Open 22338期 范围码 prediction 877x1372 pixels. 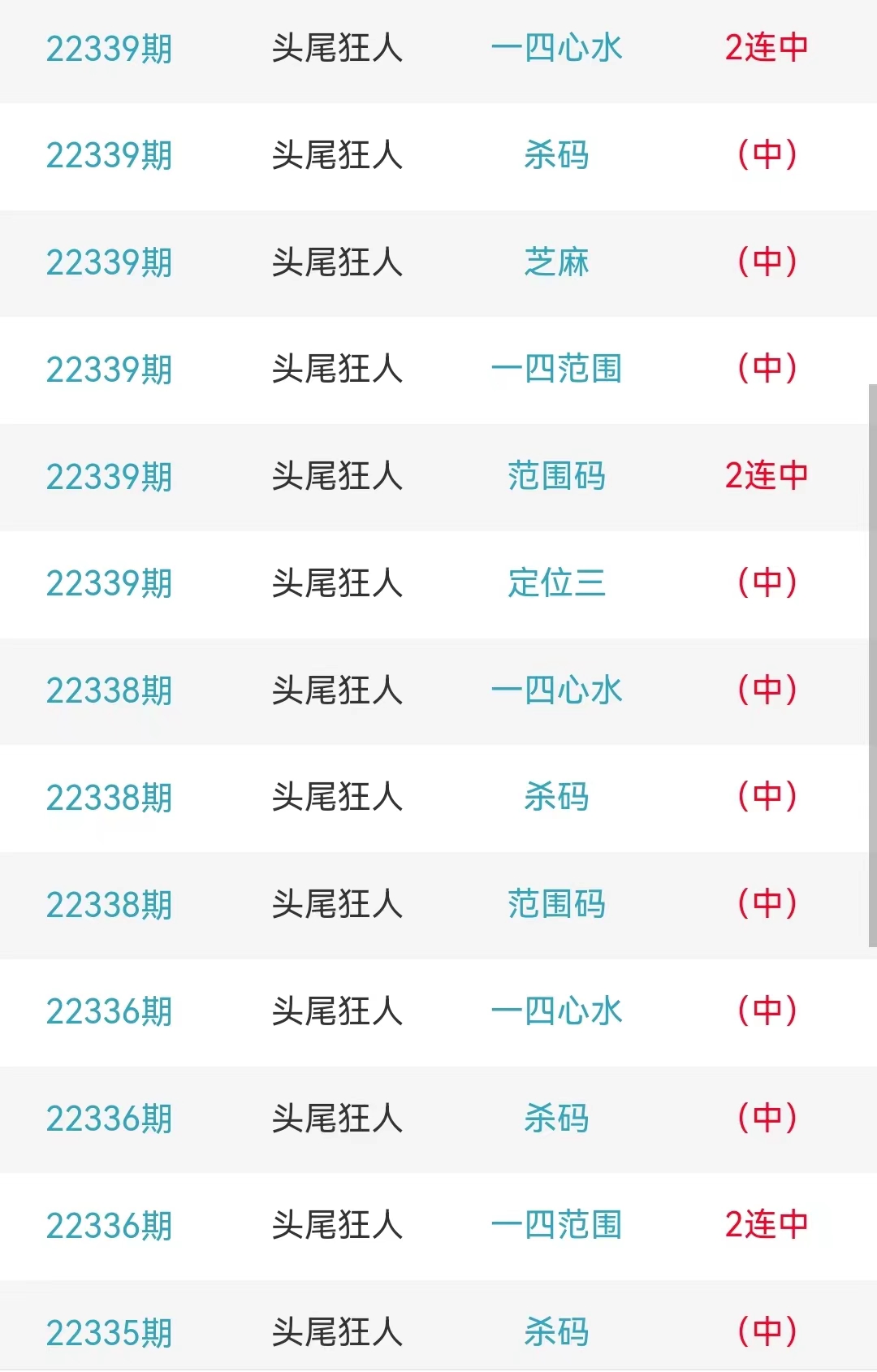[556, 904]
